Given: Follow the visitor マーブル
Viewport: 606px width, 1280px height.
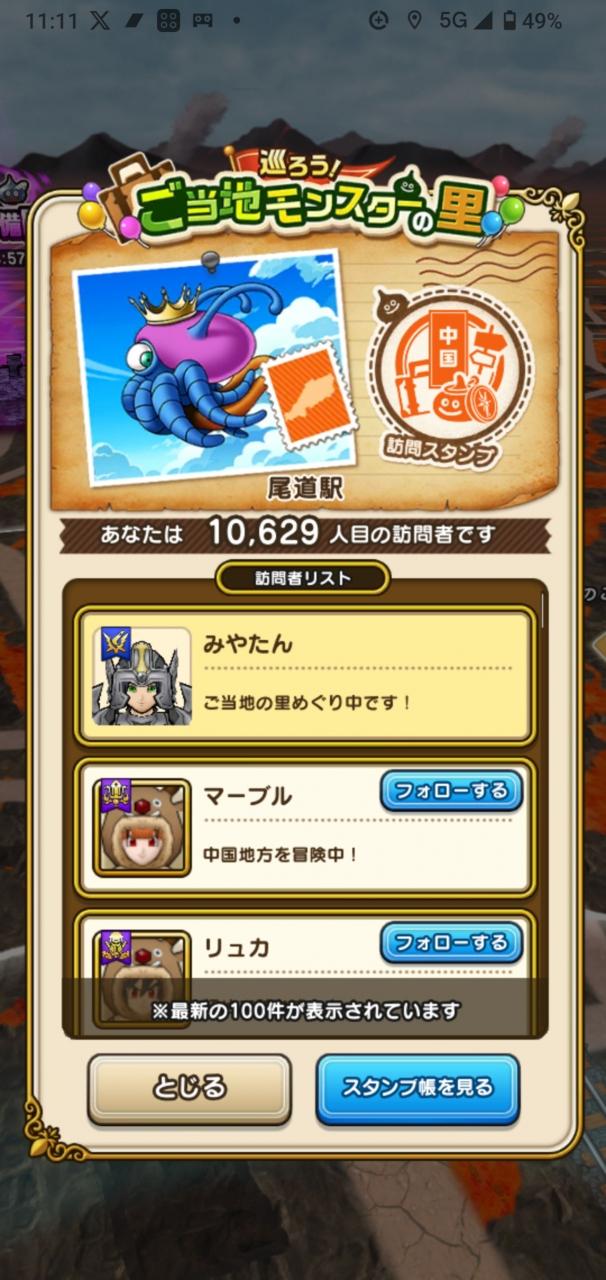Looking at the screenshot, I should (x=451, y=791).
